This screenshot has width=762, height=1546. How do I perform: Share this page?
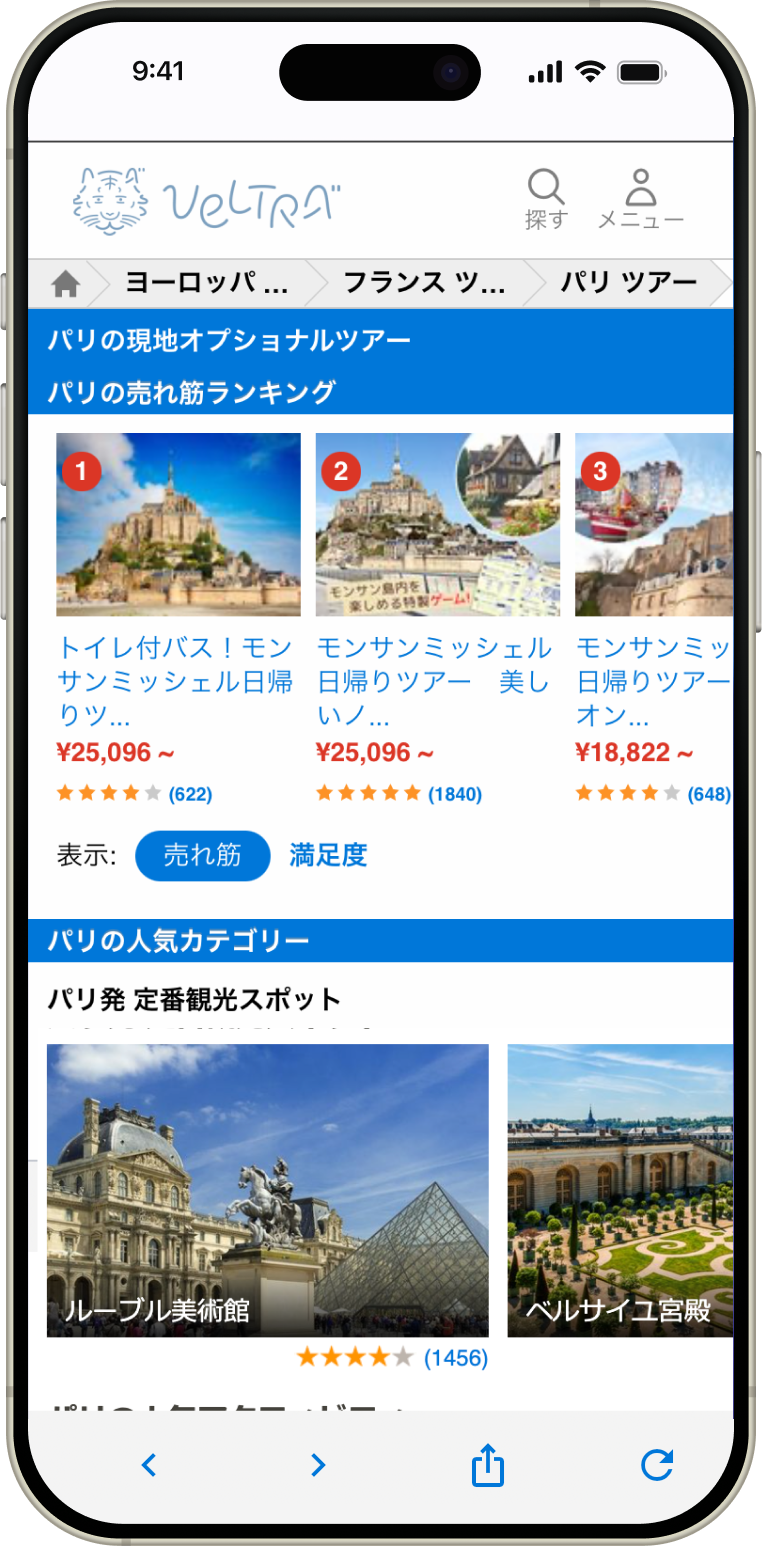(487, 1465)
